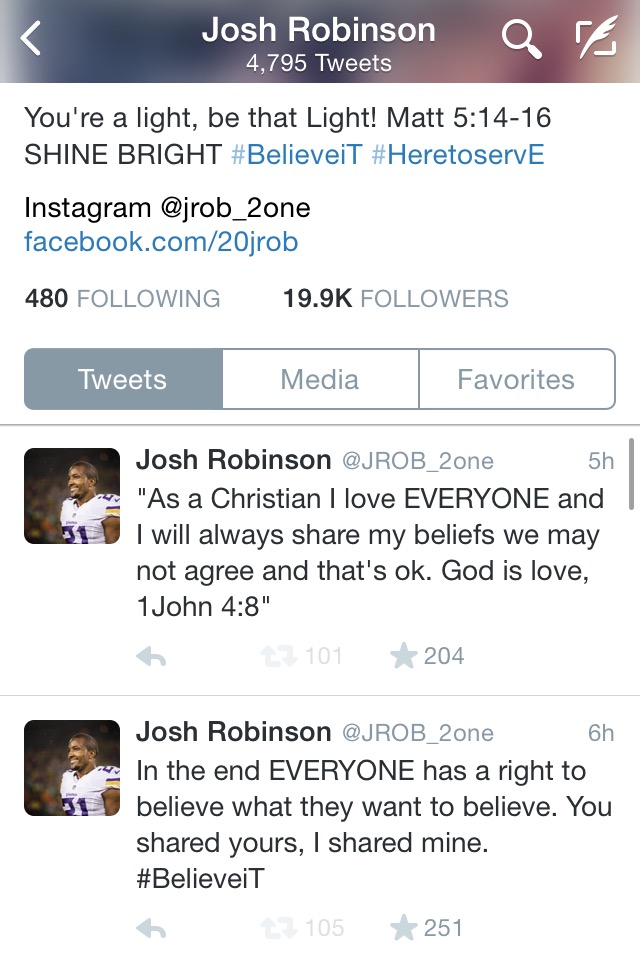Screen dimensions: 640x955
Task: View the 19.9K Followers list
Action: pos(395,298)
